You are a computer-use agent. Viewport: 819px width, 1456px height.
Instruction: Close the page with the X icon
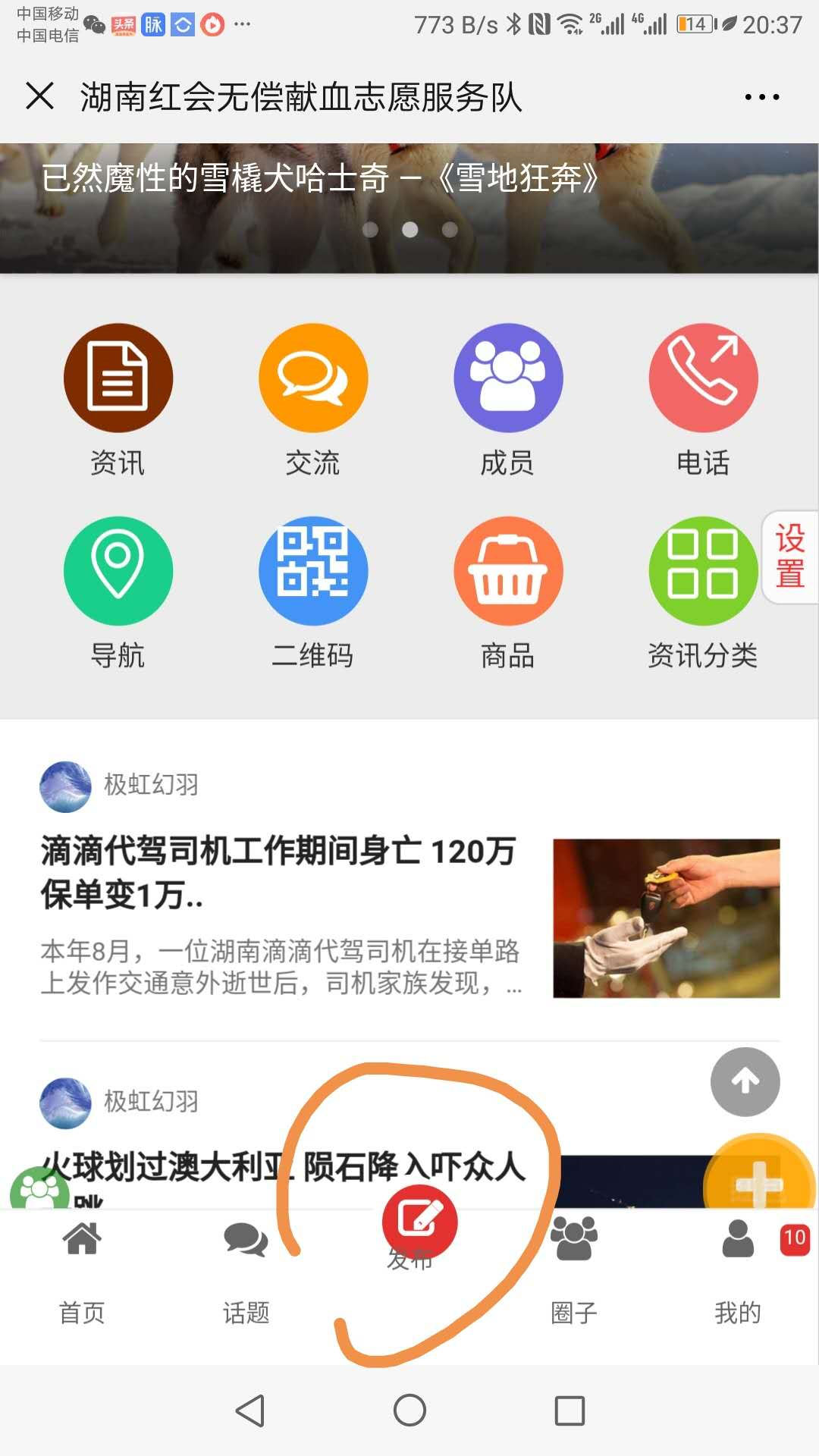pos(40,96)
